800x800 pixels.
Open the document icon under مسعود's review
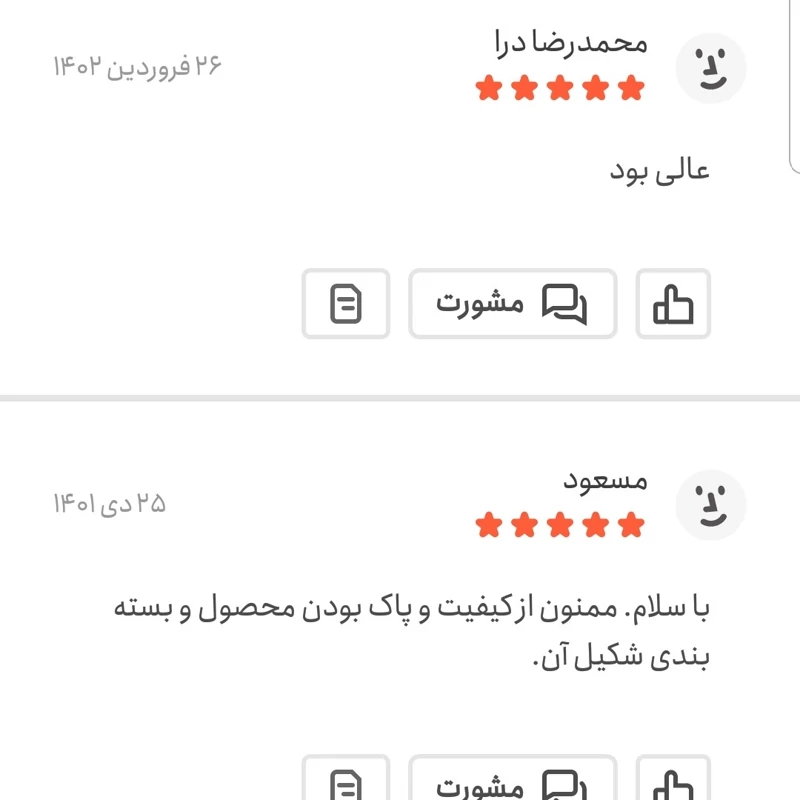coord(346,784)
